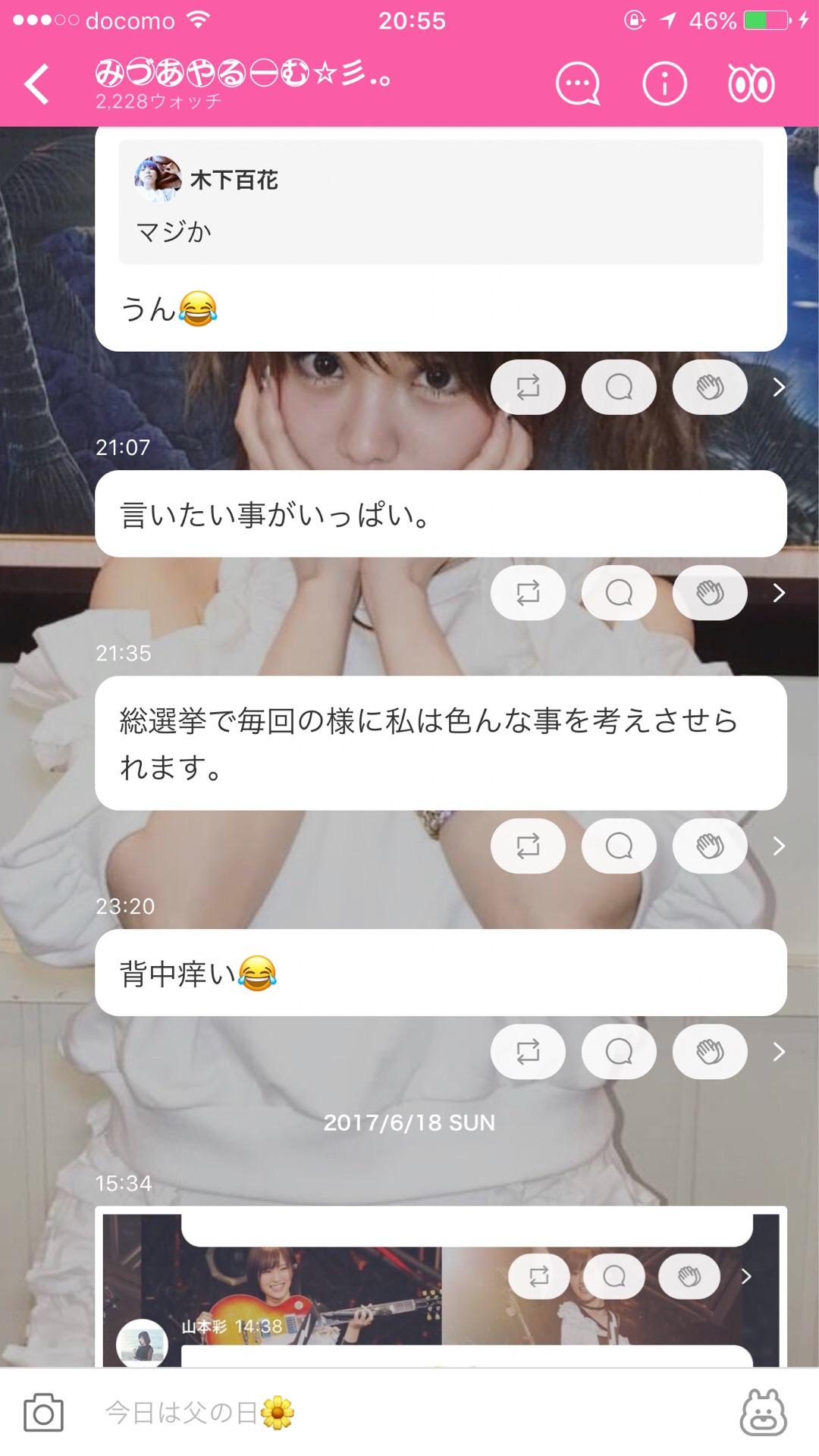Clap for the 山本彩 guitar post
This screenshot has height=1456, width=819.
(688, 1276)
